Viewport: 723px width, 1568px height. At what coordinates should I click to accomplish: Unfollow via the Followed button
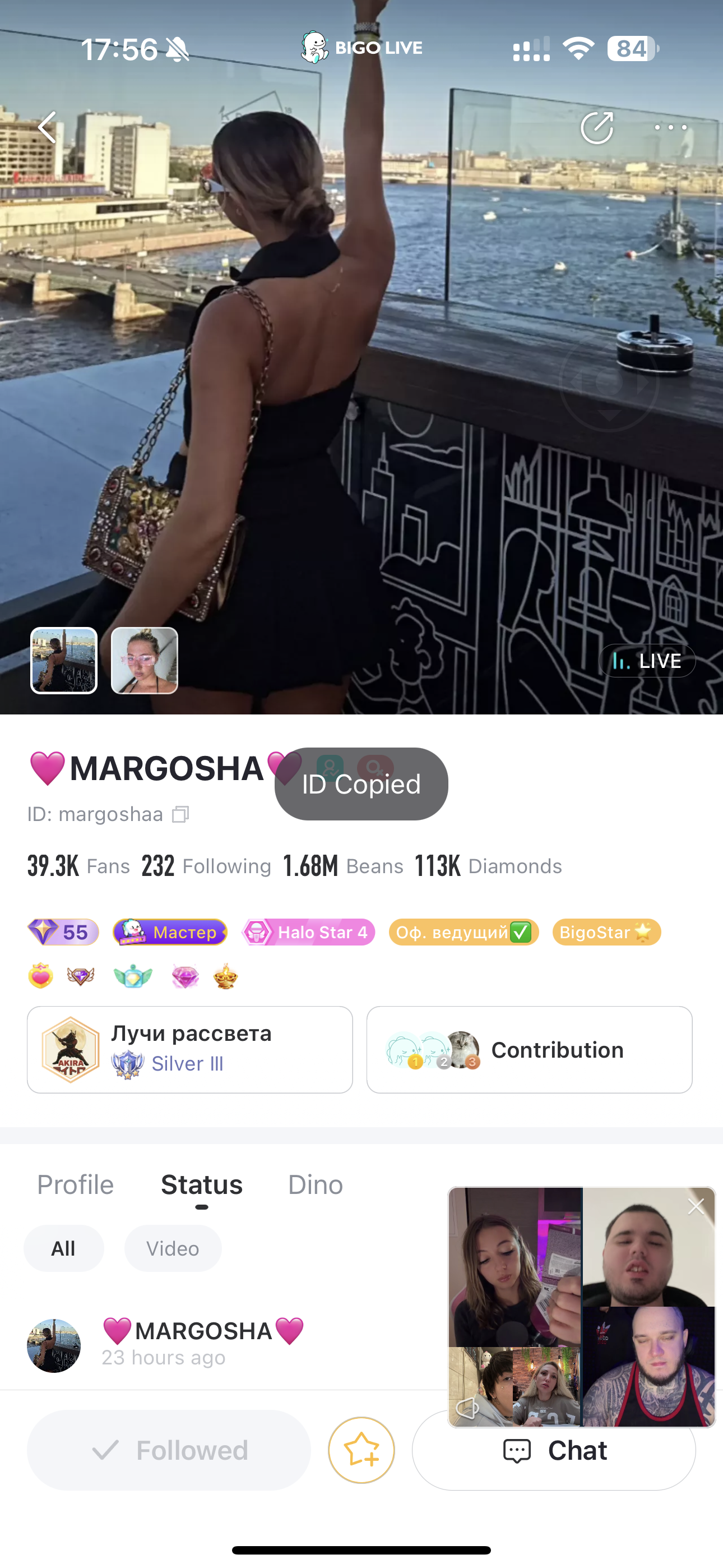point(169,1450)
